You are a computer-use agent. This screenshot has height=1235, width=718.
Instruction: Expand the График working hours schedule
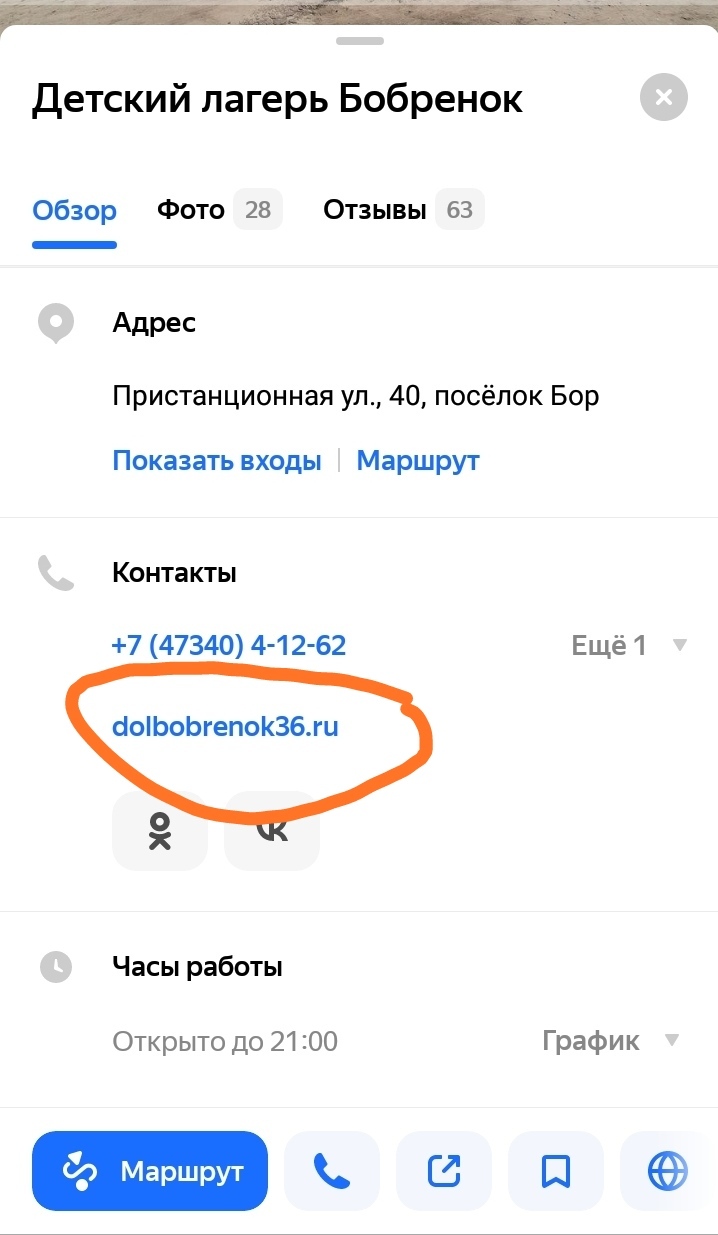611,1041
